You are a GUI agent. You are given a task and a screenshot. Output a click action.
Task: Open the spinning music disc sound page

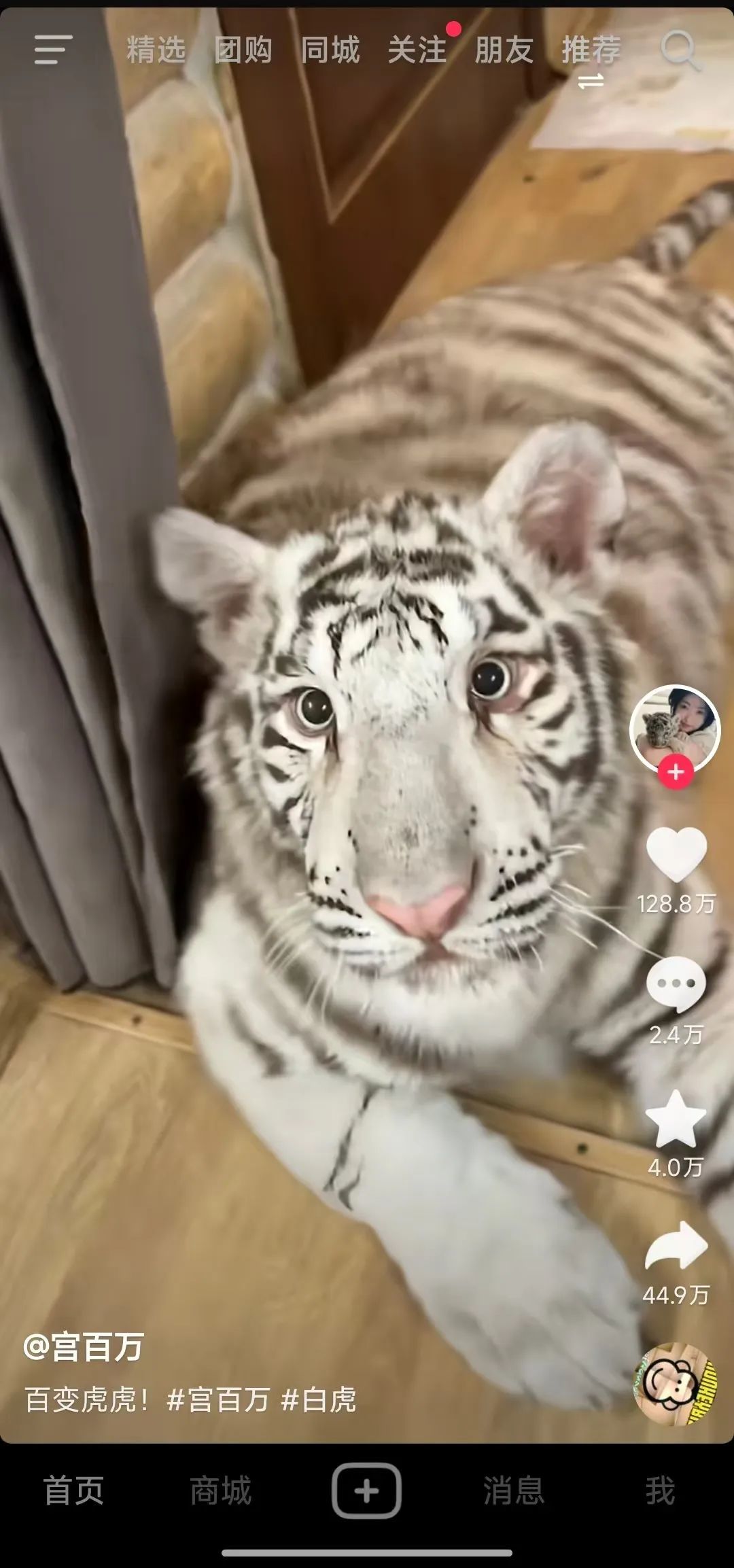(x=675, y=1384)
